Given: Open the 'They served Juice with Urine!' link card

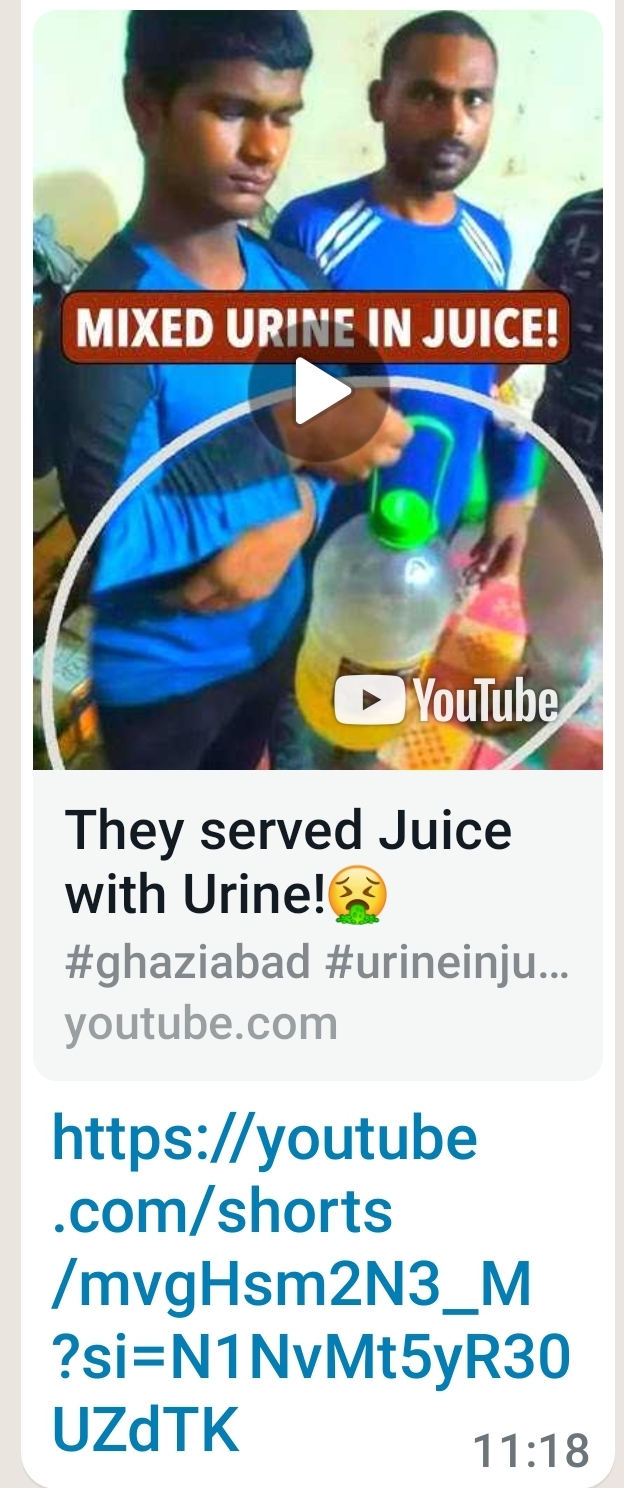Looking at the screenshot, I should tap(290, 860).
